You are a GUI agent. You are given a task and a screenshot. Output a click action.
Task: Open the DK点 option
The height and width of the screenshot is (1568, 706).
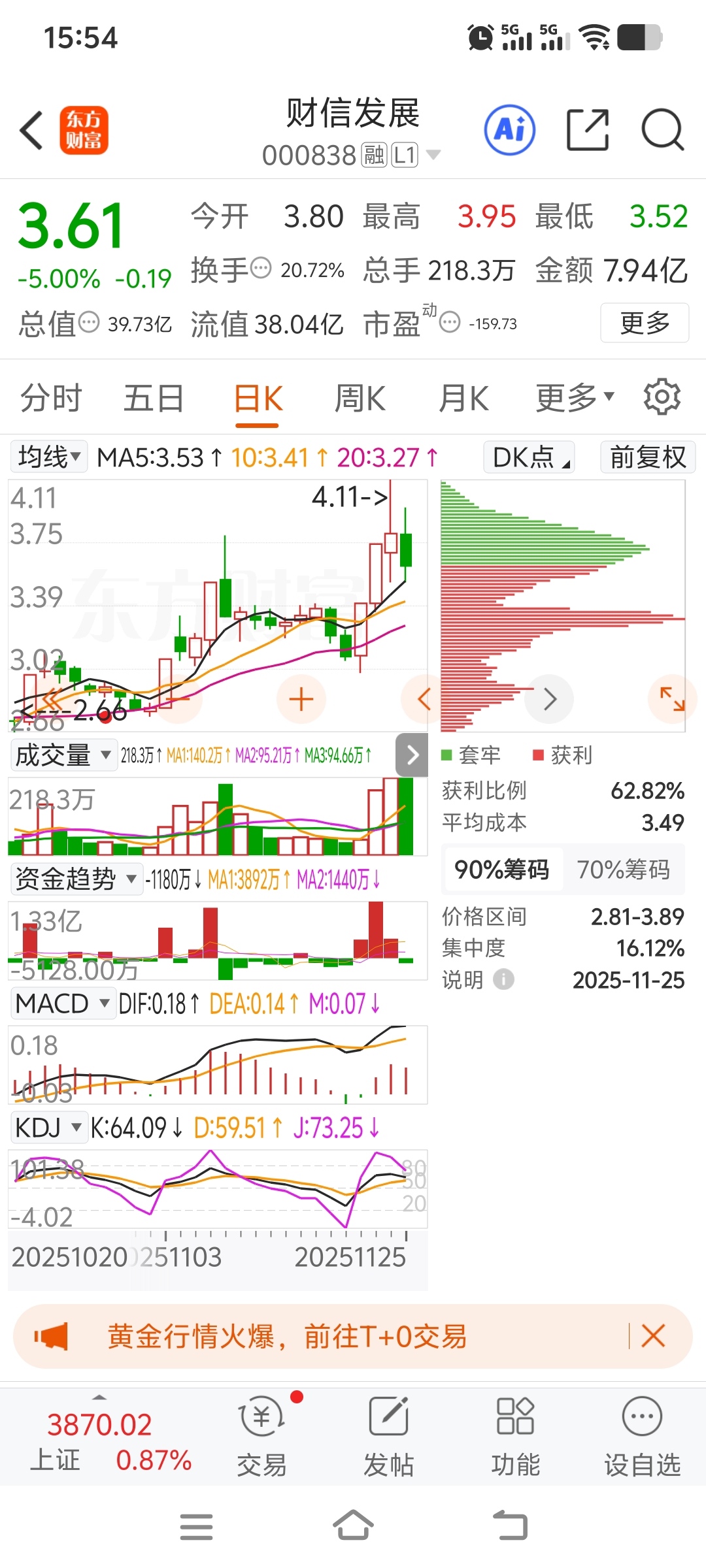coord(529,457)
